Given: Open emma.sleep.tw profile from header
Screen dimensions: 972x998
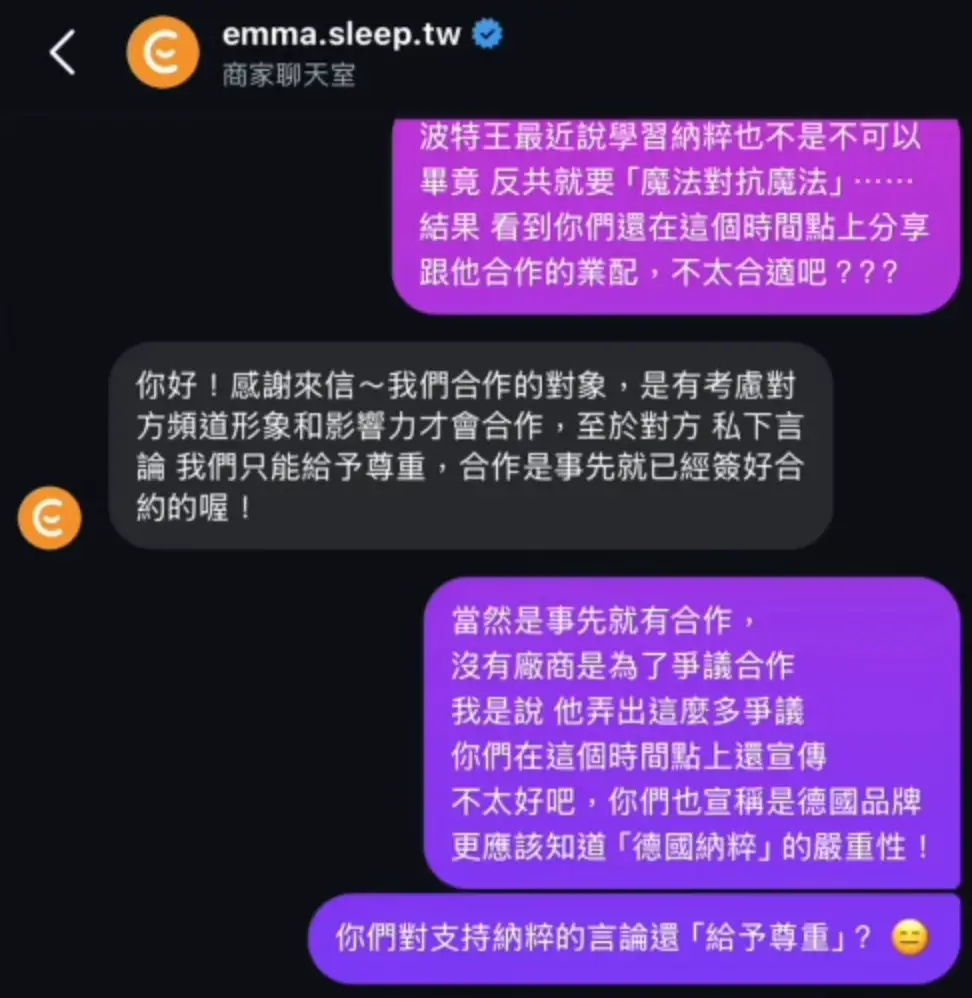Looking at the screenshot, I should [x=341, y=36].
